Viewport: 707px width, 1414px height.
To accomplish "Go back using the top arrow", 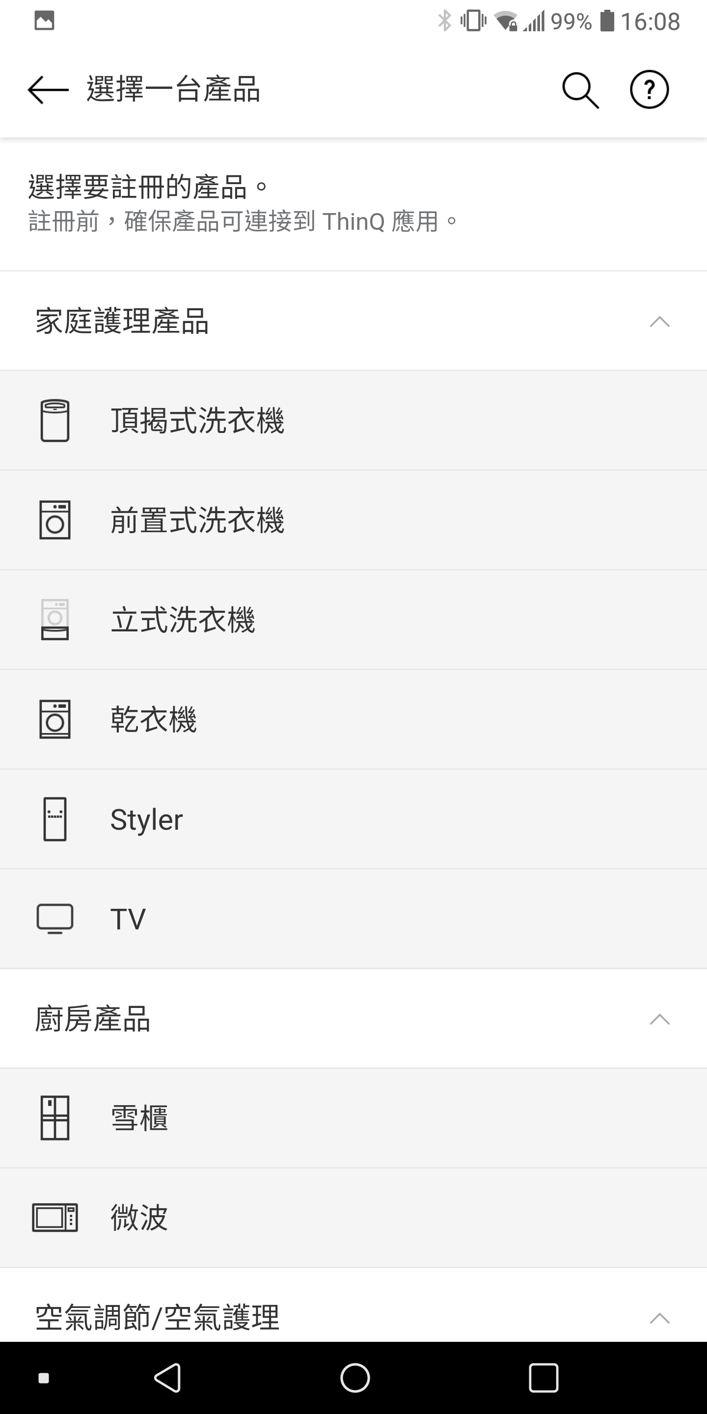I will tap(47, 90).
